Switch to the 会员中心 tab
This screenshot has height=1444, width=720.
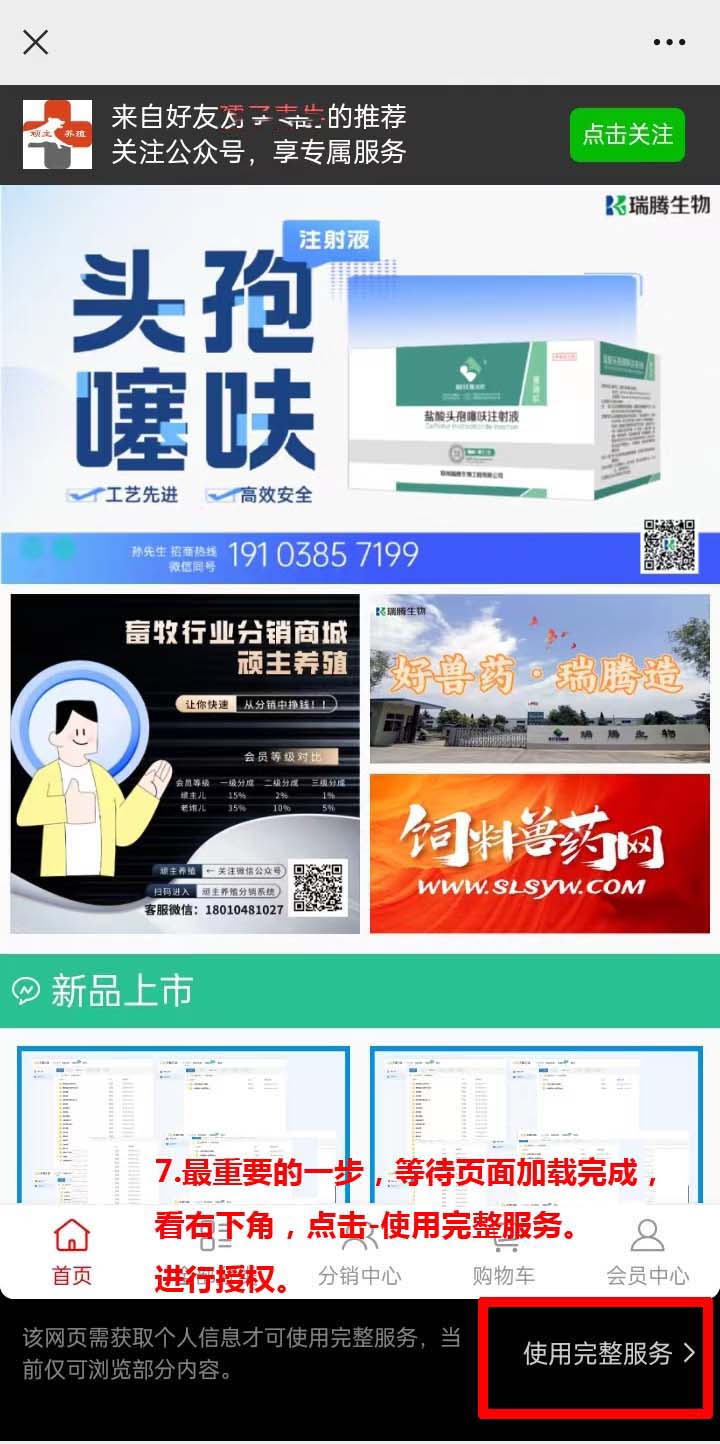647,1252
